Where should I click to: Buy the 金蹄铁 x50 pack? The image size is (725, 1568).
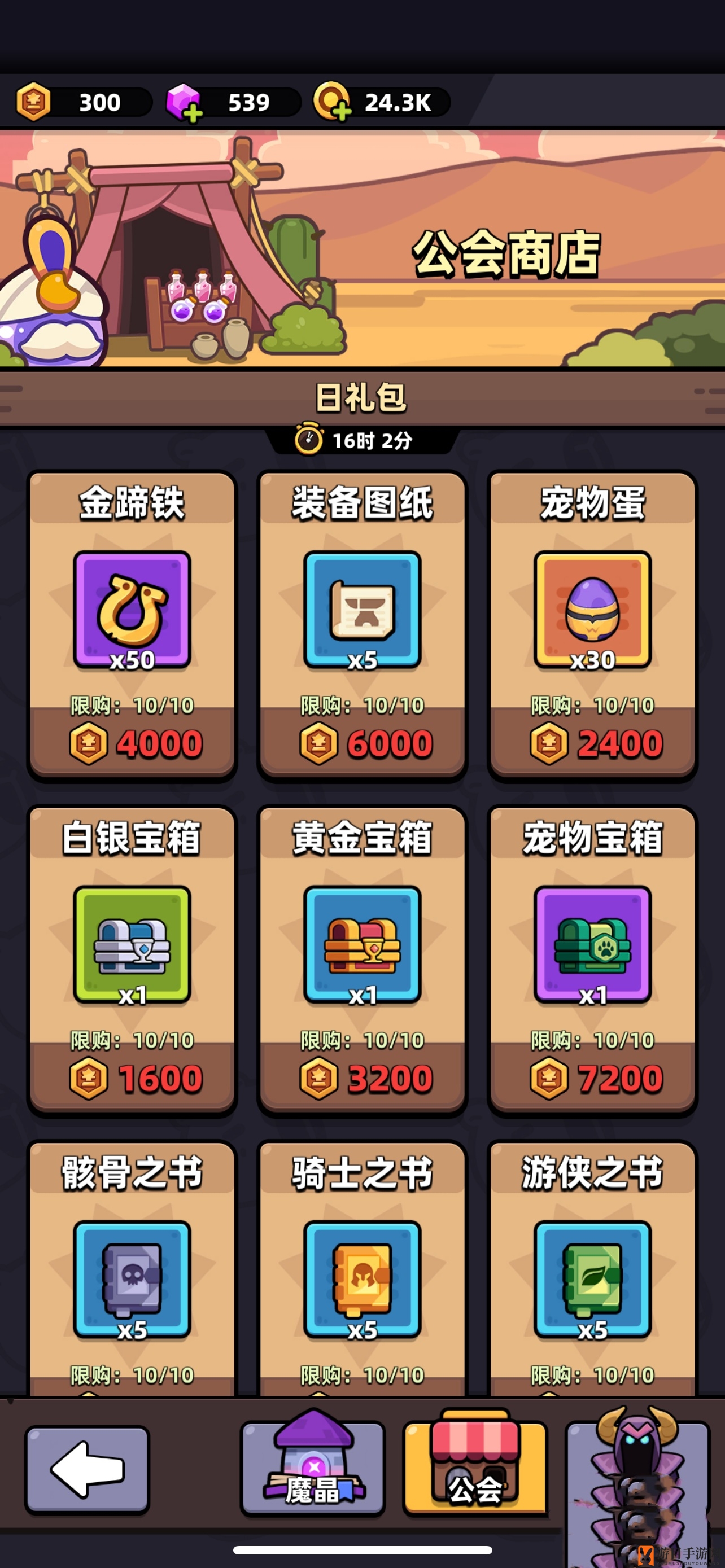point(132,743)
